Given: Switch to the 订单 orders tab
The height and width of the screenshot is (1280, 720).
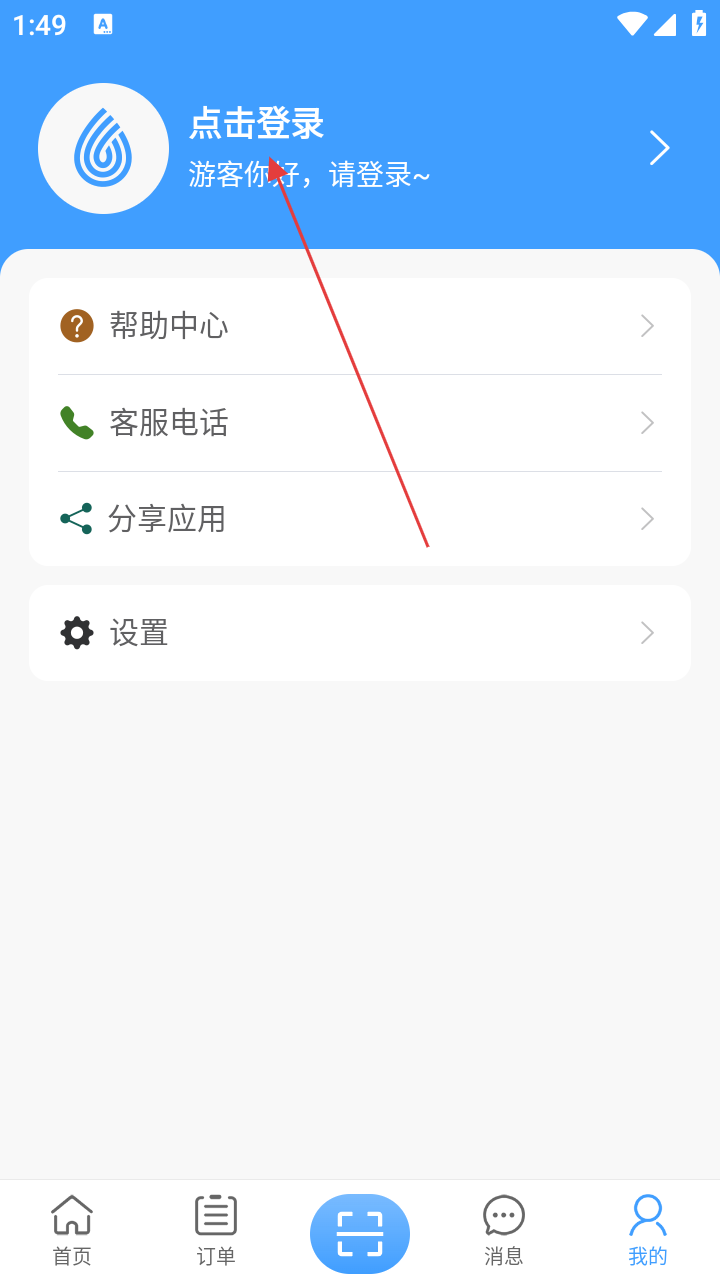Looking at the screenshot, I should [216, 1230].
